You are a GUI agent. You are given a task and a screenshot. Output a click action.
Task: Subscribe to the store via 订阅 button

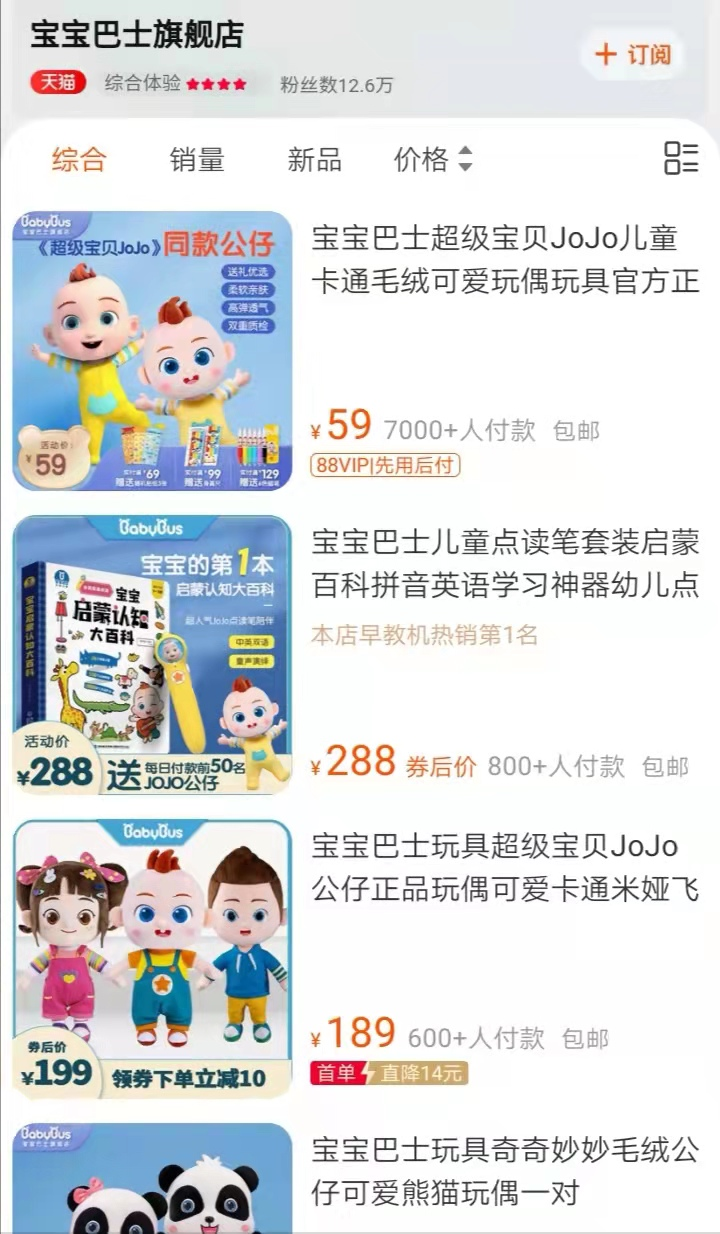pyautogui.click(x=632, y=54)
